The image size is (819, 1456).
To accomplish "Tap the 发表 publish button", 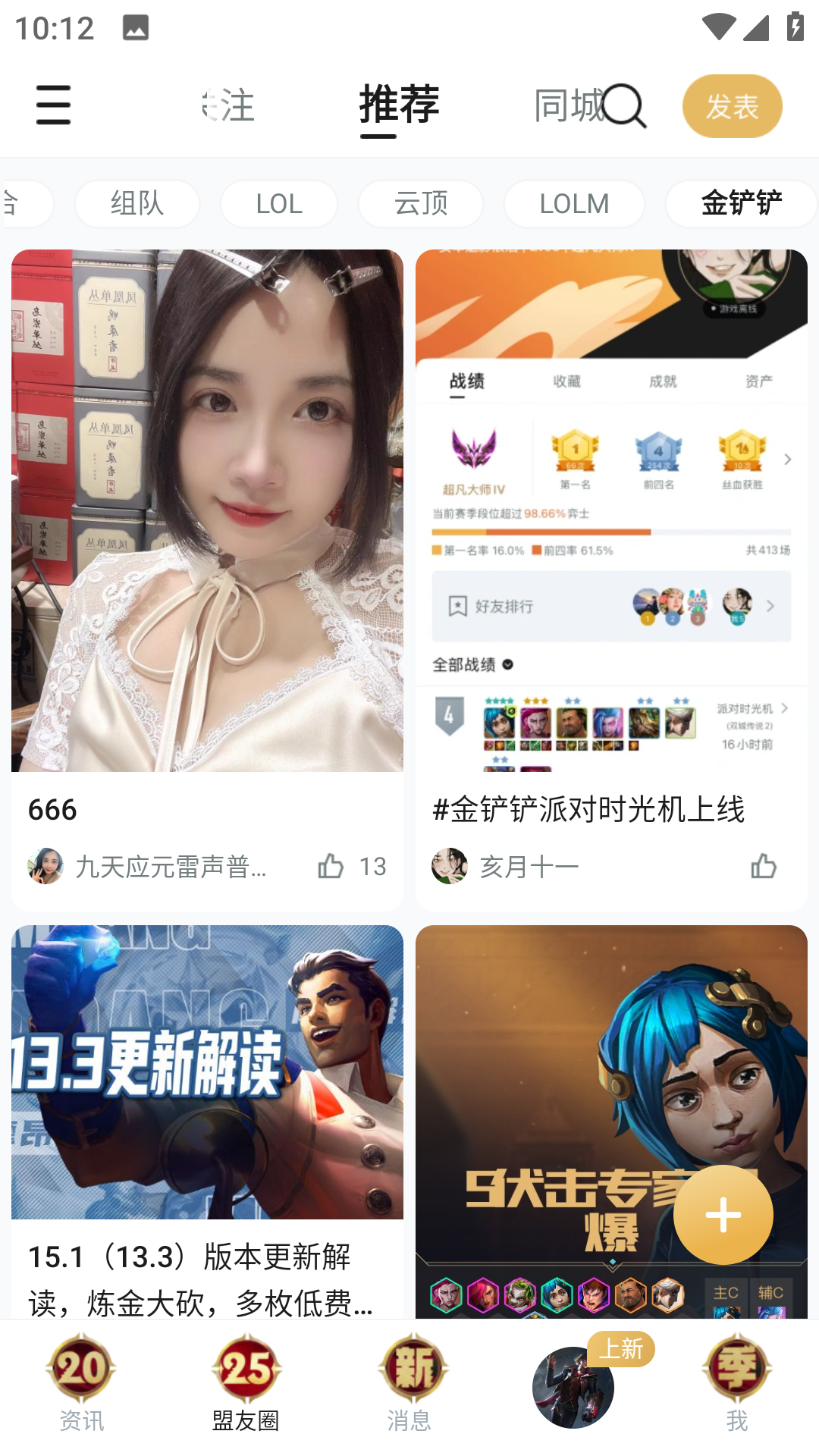I will [x=732, y=106].
